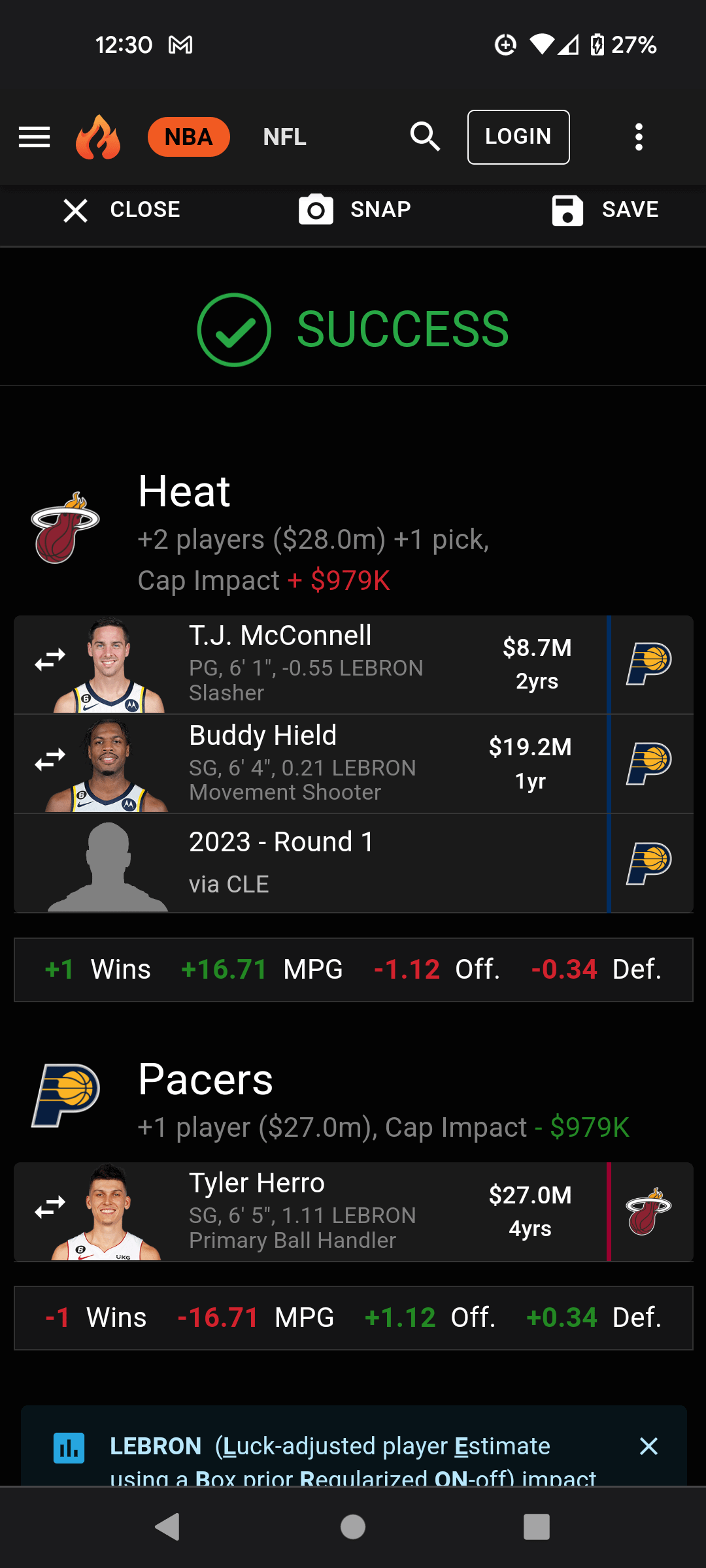
Task: Open the three-dot overflow menu
Action: pos(639,137)
